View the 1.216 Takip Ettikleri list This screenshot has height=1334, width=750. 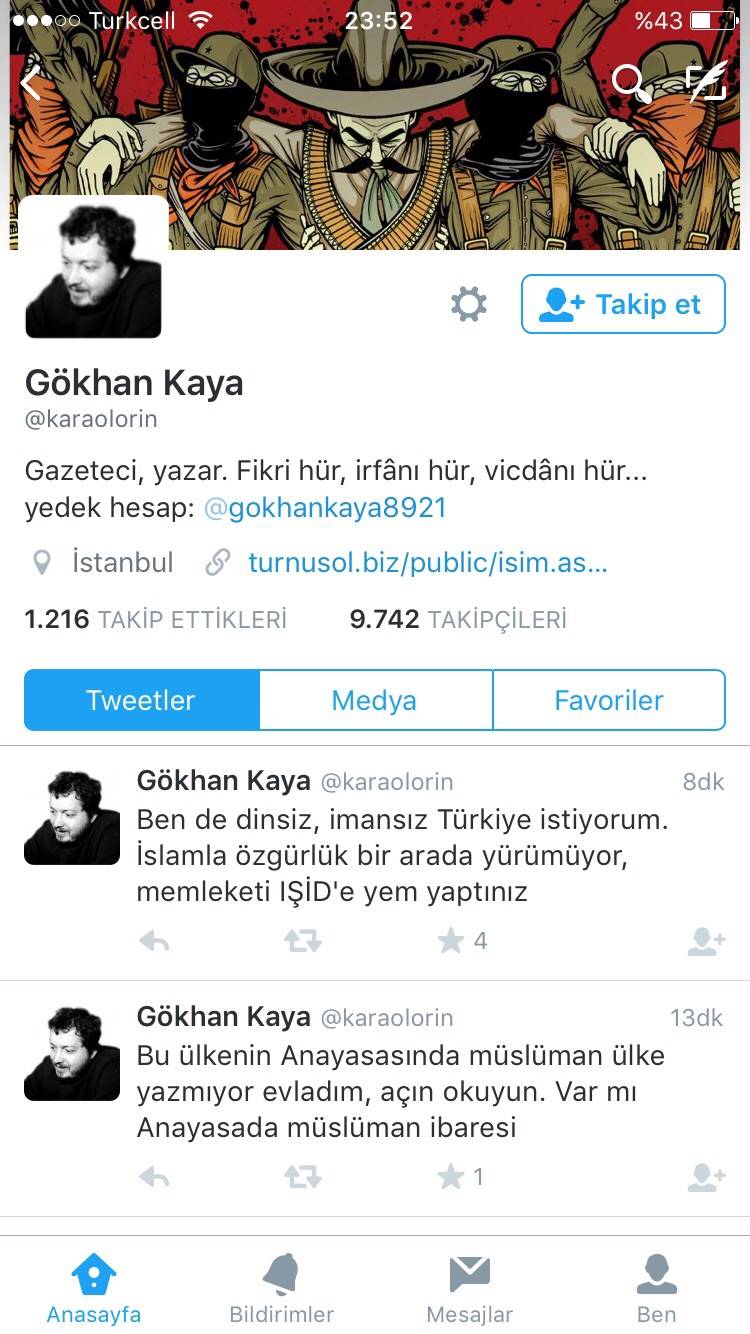click(x=155, y=620)
